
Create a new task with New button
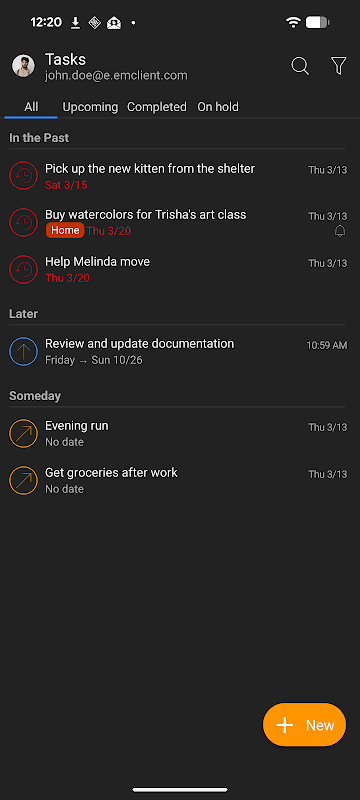pos(304,725)
